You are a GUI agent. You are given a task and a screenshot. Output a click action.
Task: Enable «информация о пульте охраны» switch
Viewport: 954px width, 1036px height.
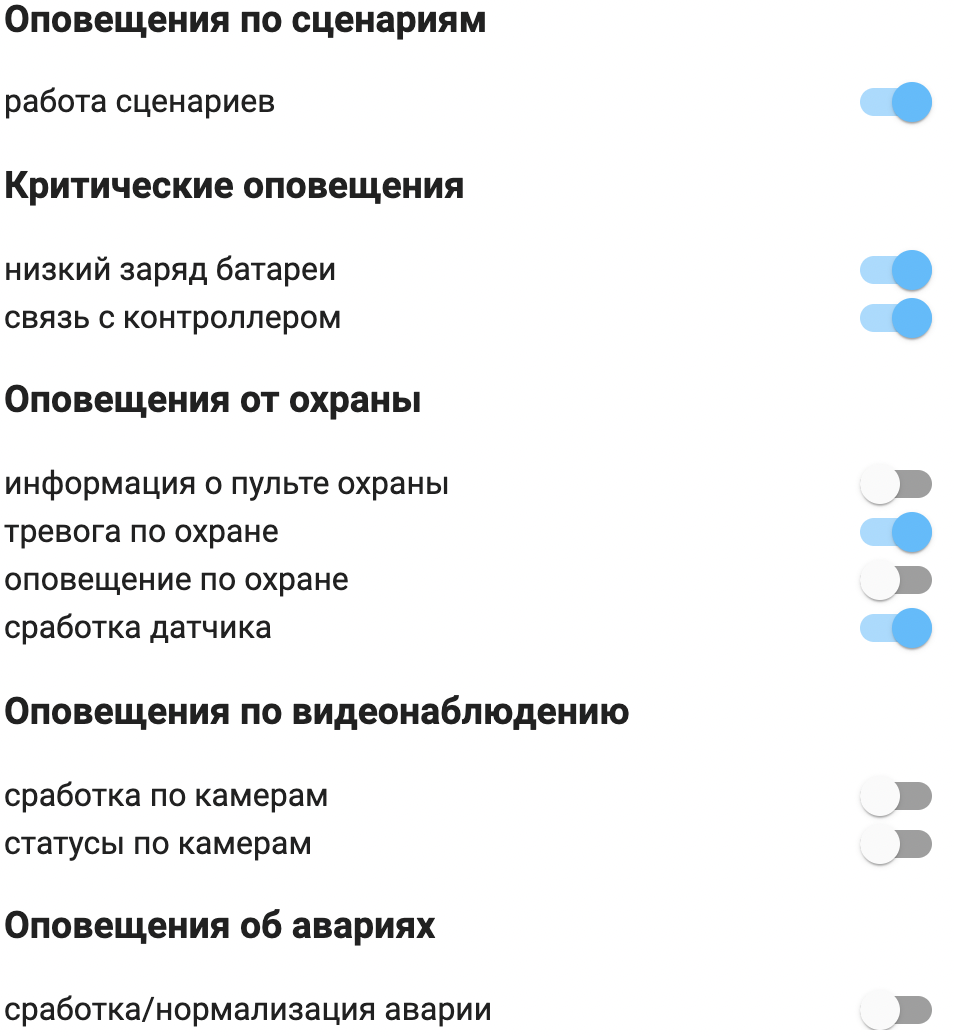[x=896, y=485]
